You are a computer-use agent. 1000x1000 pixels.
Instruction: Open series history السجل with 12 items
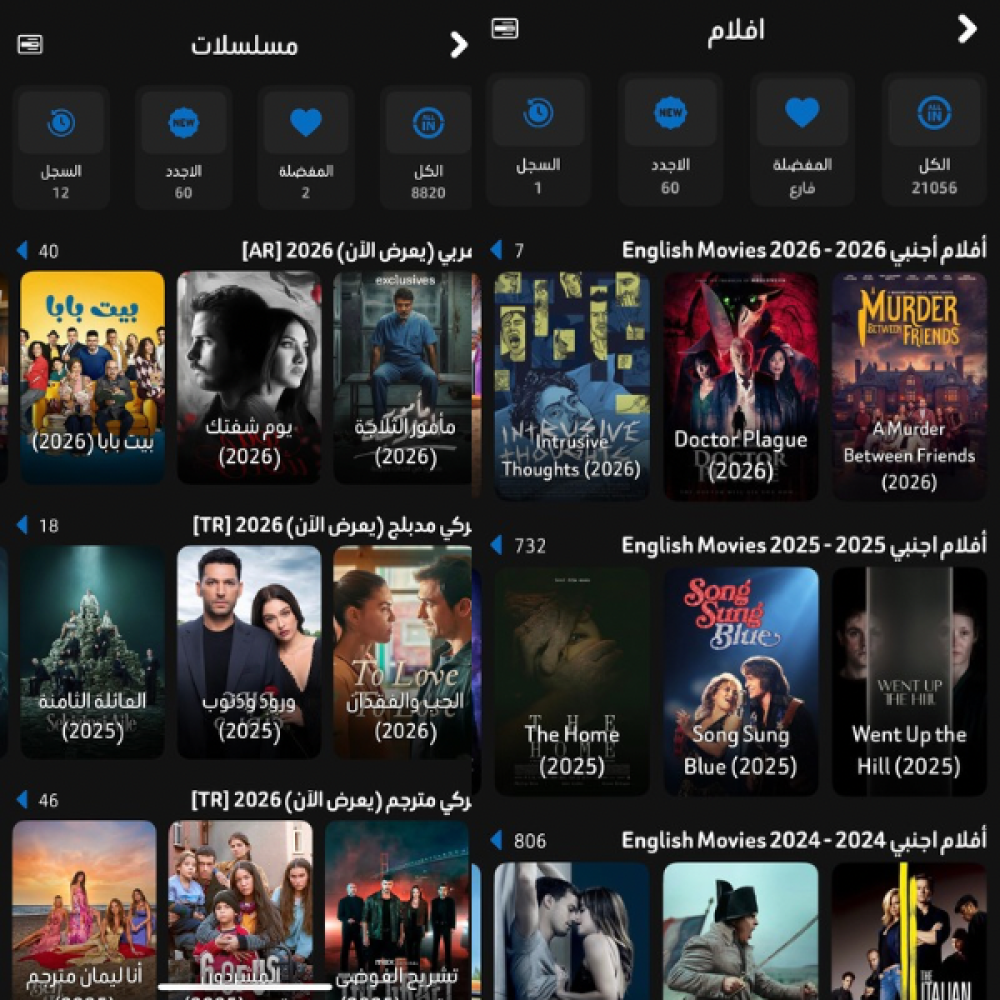(61, 146)
